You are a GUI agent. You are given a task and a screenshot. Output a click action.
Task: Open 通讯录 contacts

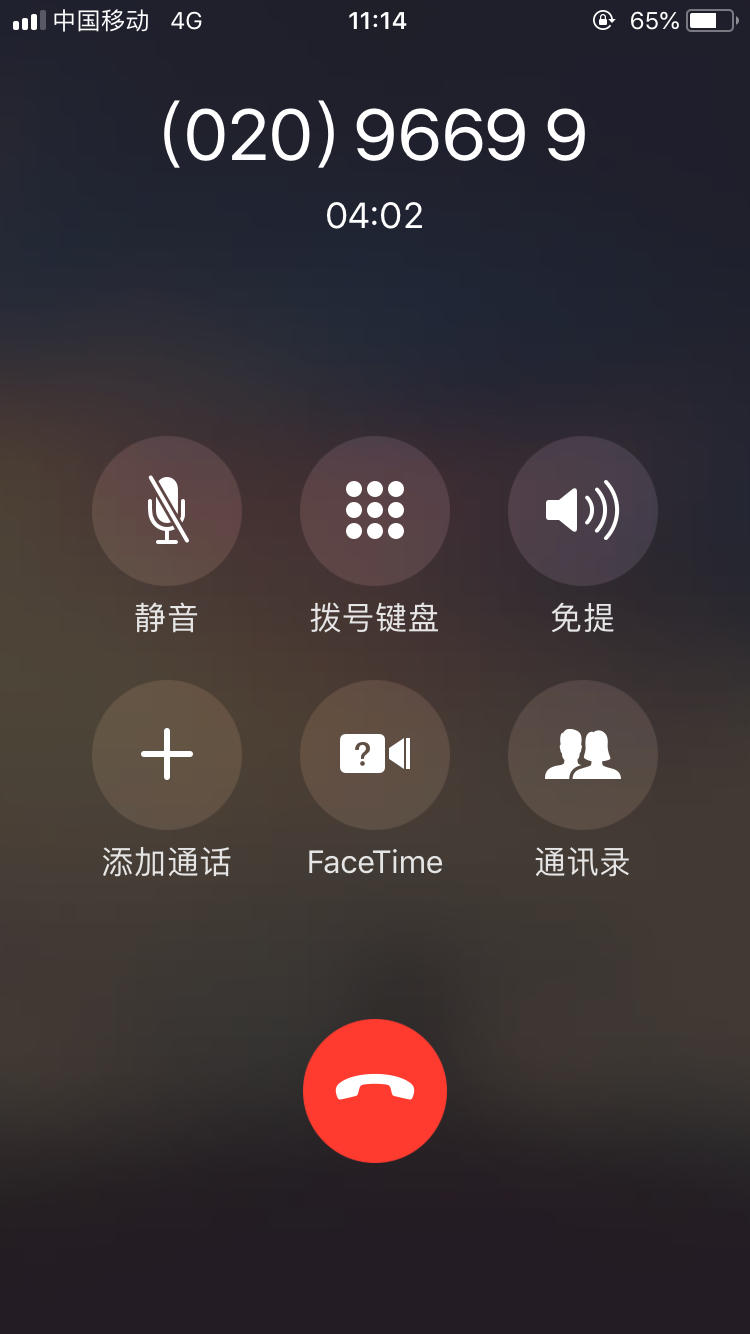[x=583, y=754]
